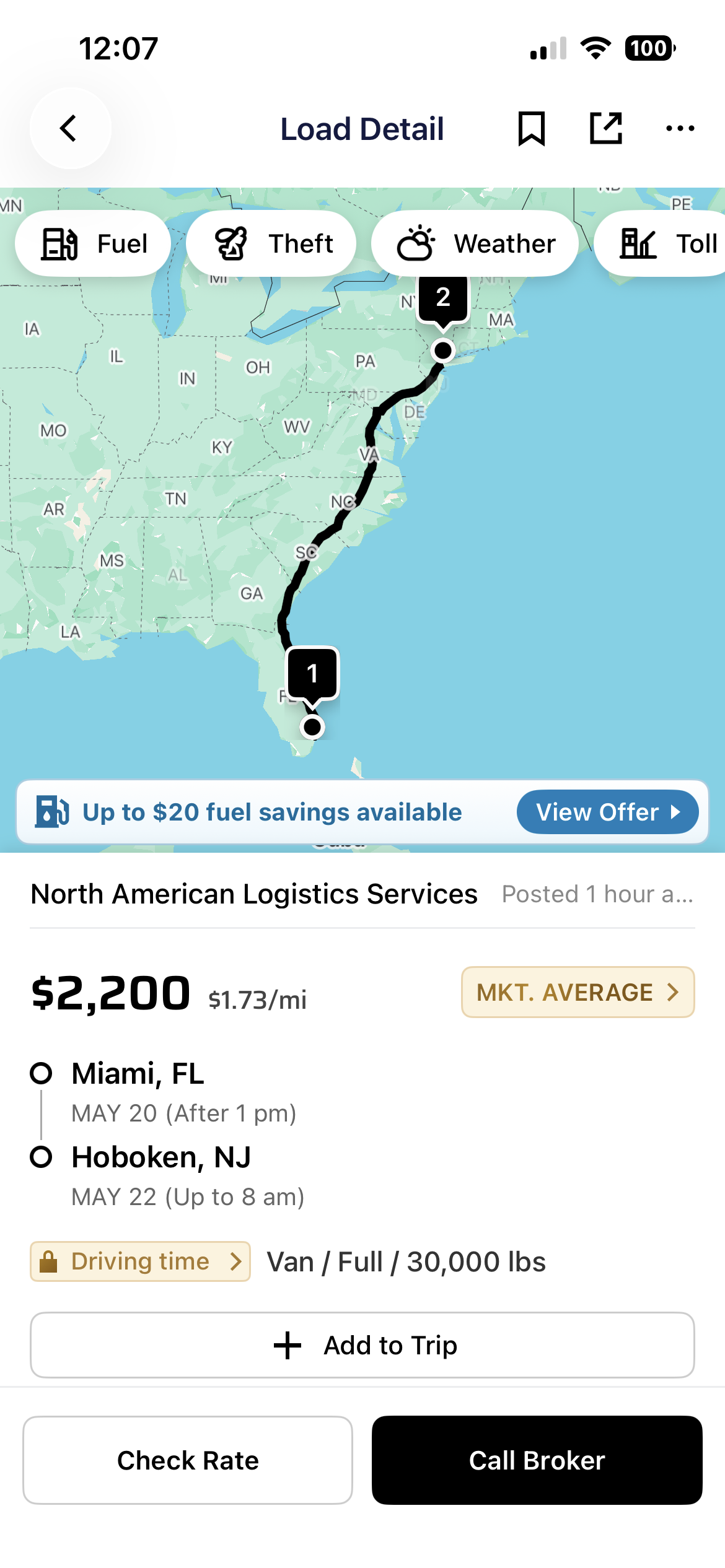Open the three-dot overflow menu
This screenshot has width=725, height=1568.
click(680, 128)
